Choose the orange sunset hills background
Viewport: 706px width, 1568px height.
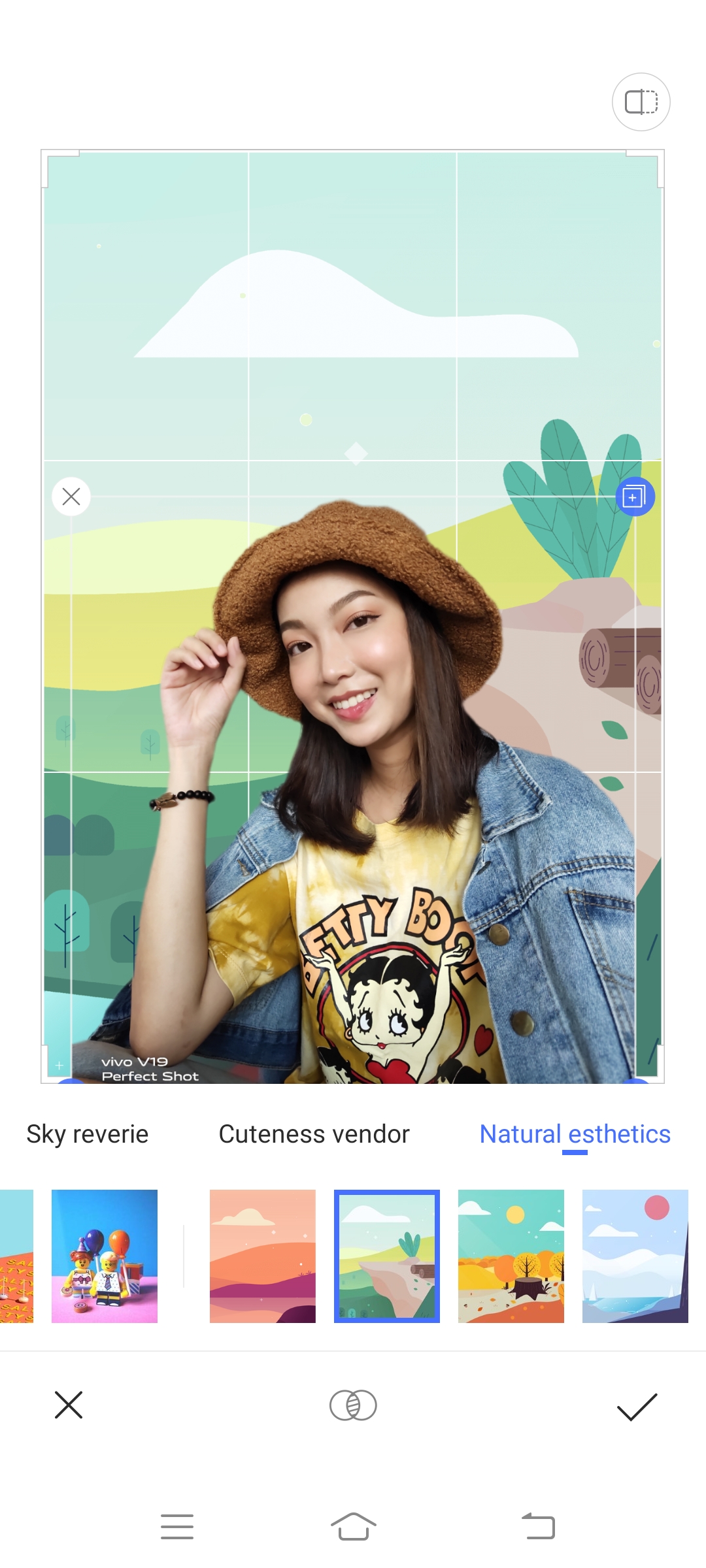click(x=262, y=1256)
